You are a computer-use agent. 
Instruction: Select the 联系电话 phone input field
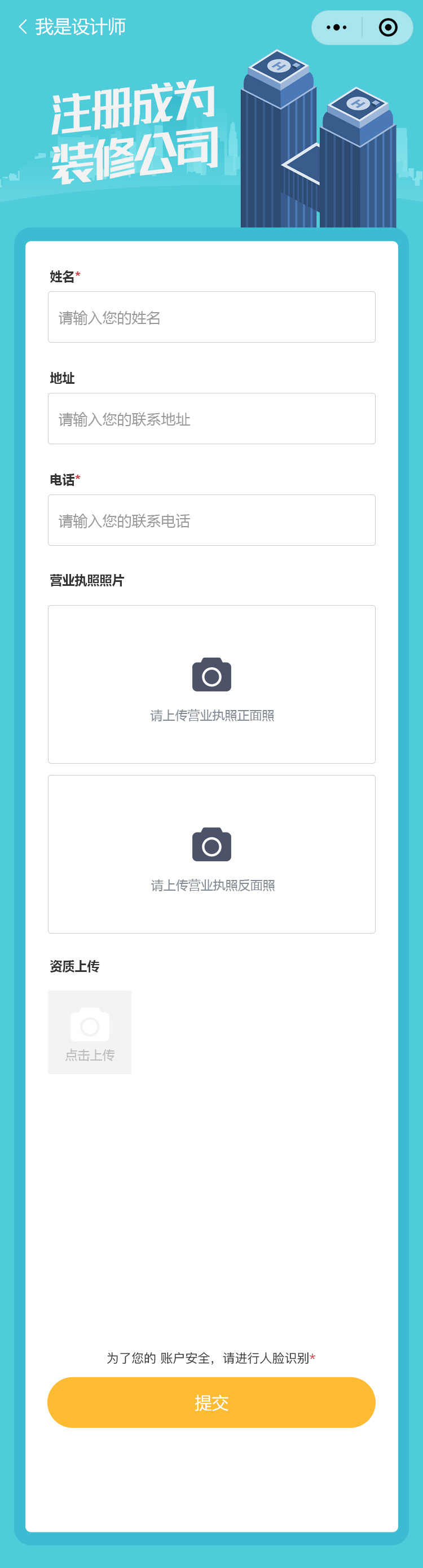pyautogui.click(x=211, y=520)
